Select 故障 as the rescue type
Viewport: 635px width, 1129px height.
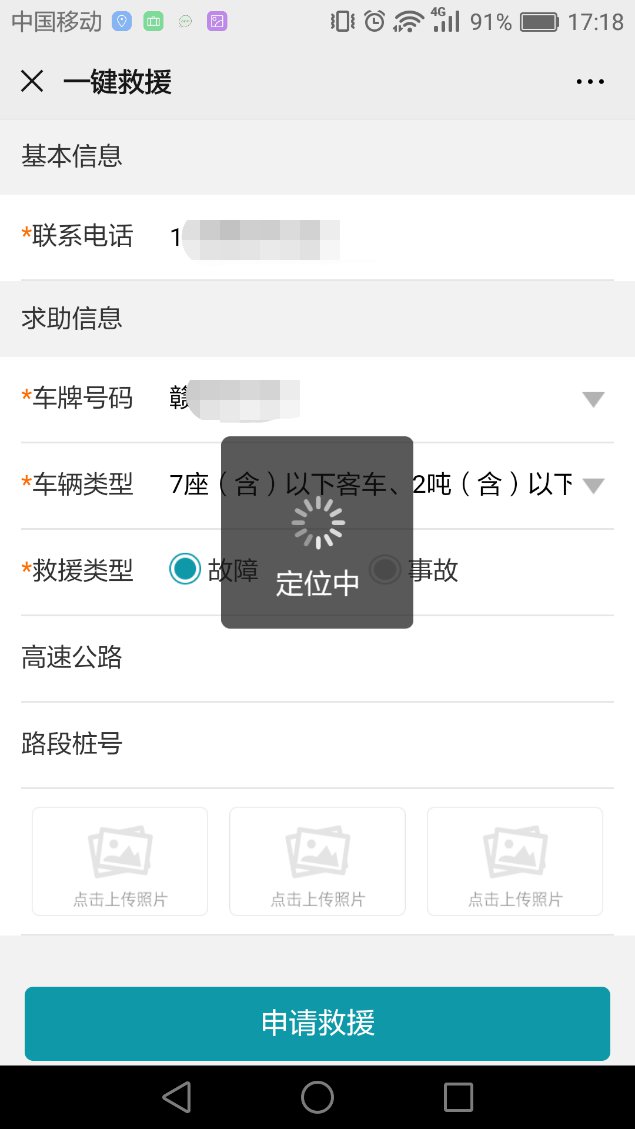pos(186,570)
